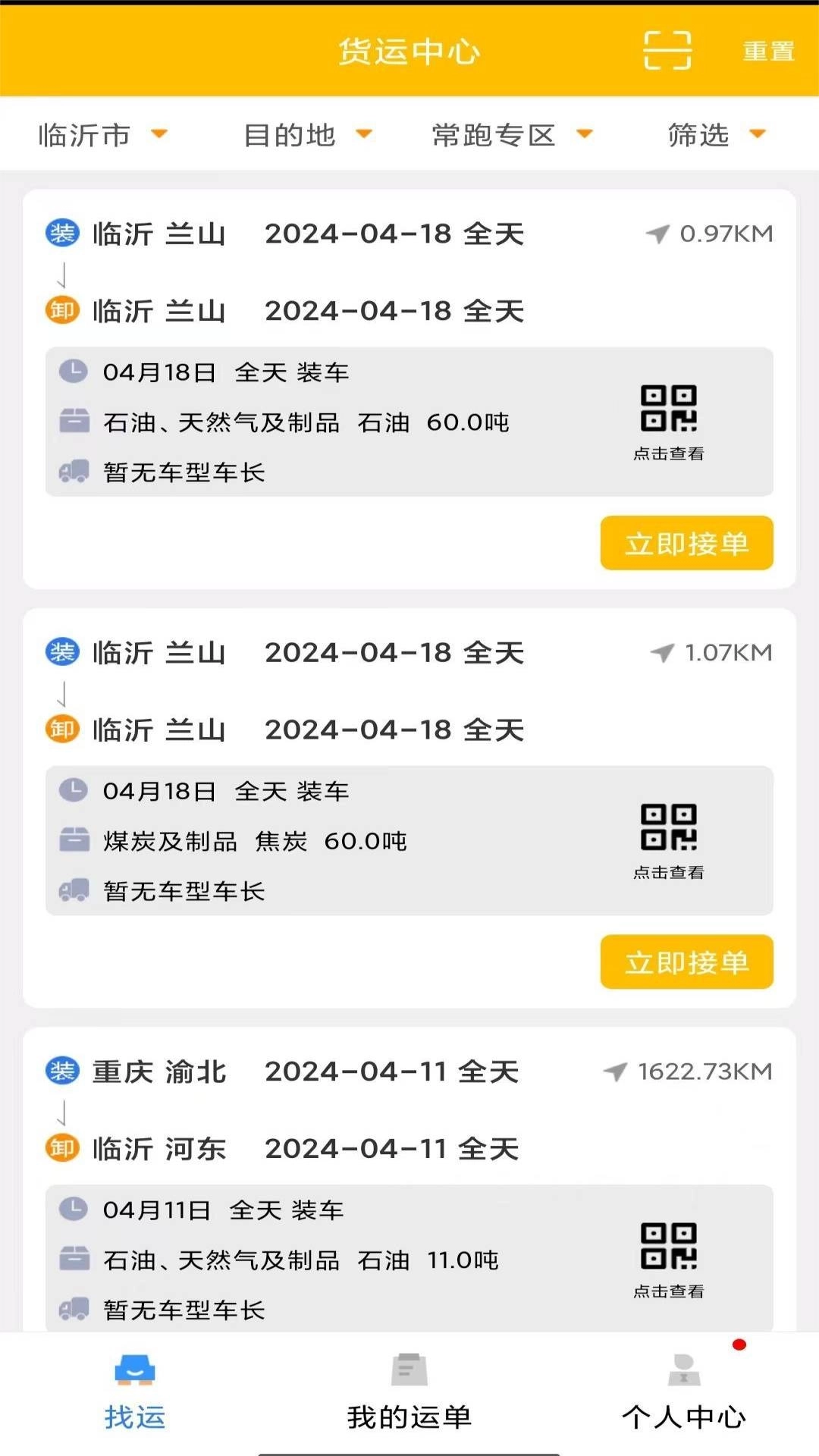Viewport: 819px width, 1456px height.
Task: Tap 立即接单 on the 石油 60.0吨 order
Action: (686, 543)
